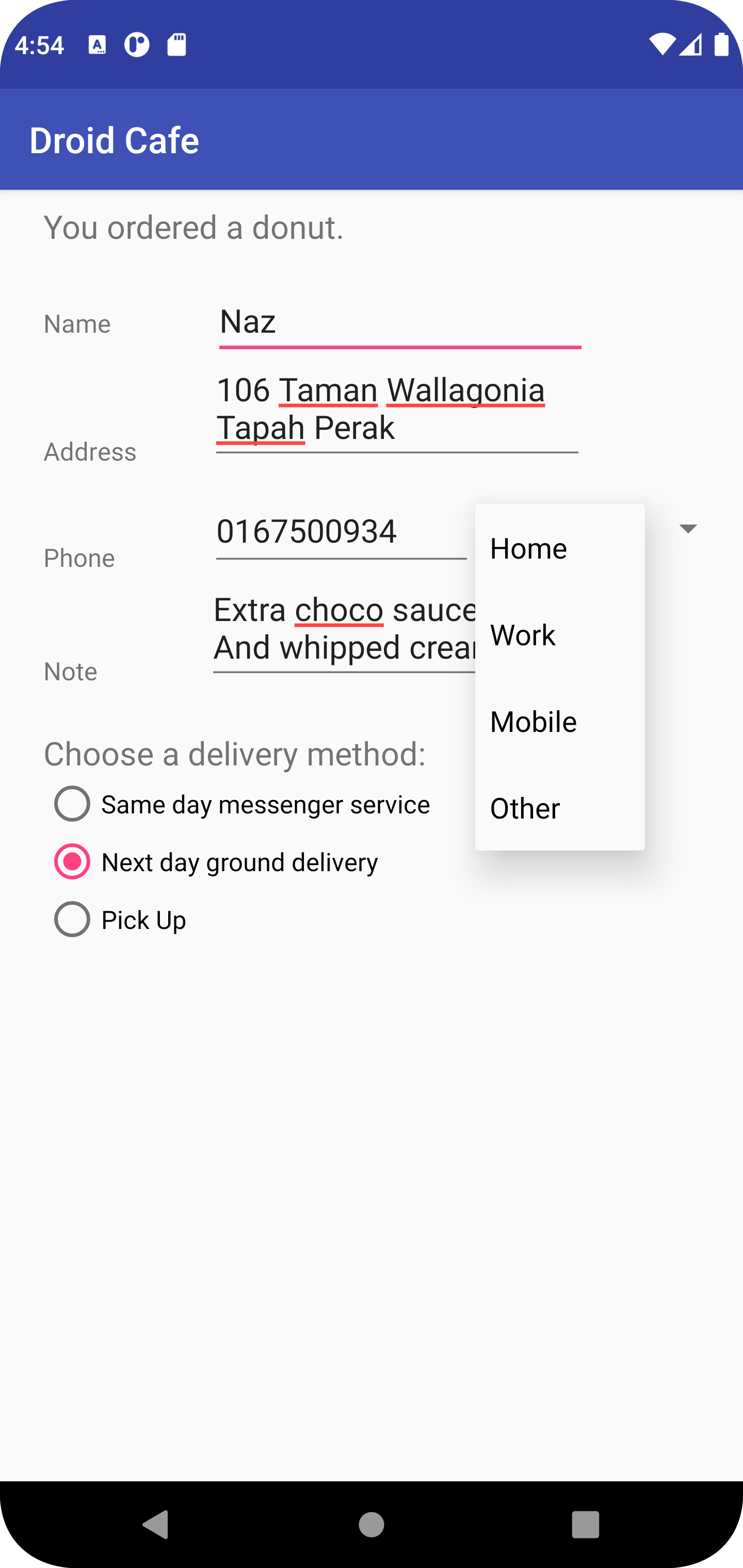This screenshot has width=743, height=1568.
Task: Click the SD card notification icon
Action: 176,44
